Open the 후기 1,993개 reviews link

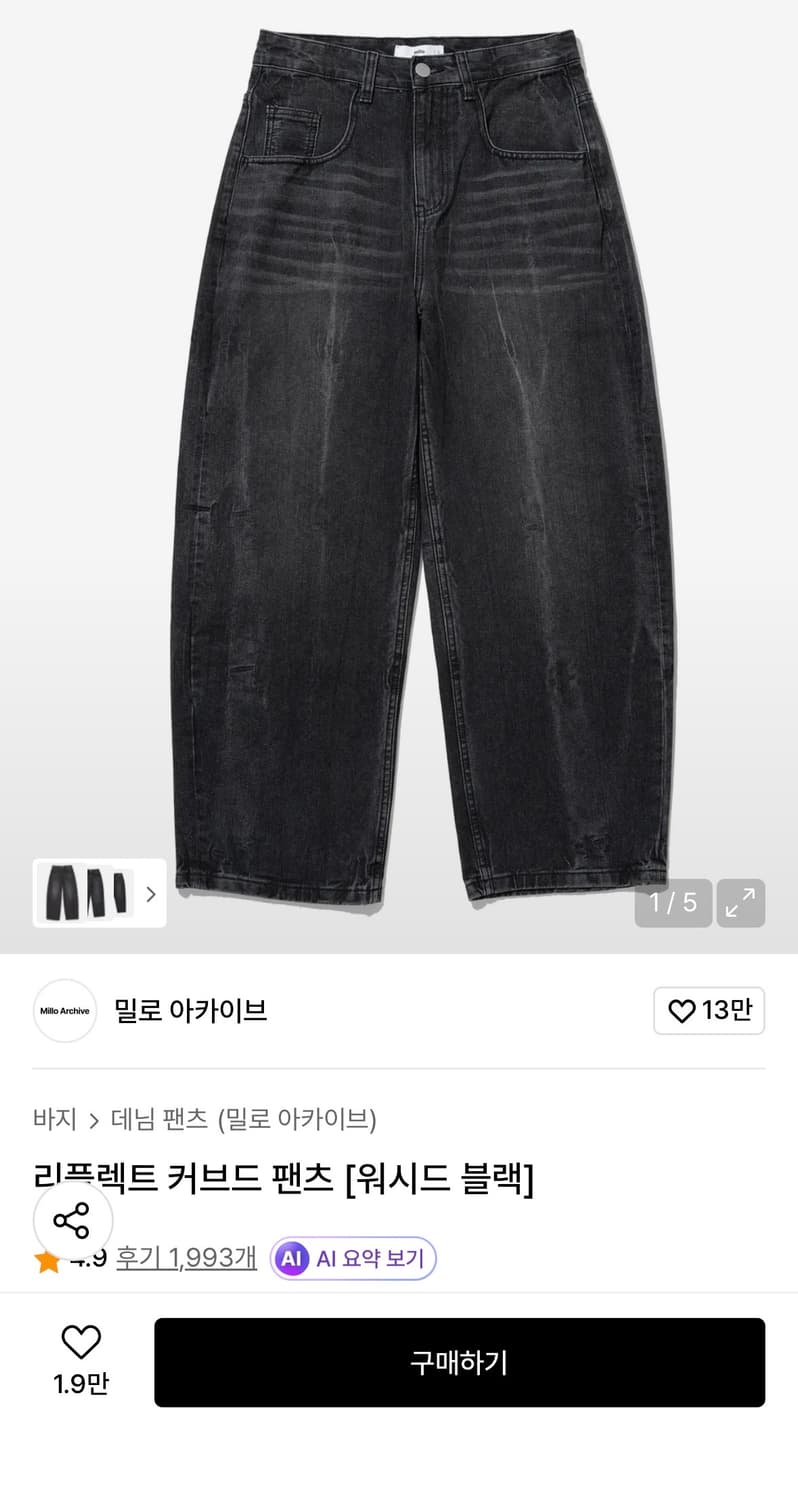(185, 1259)
